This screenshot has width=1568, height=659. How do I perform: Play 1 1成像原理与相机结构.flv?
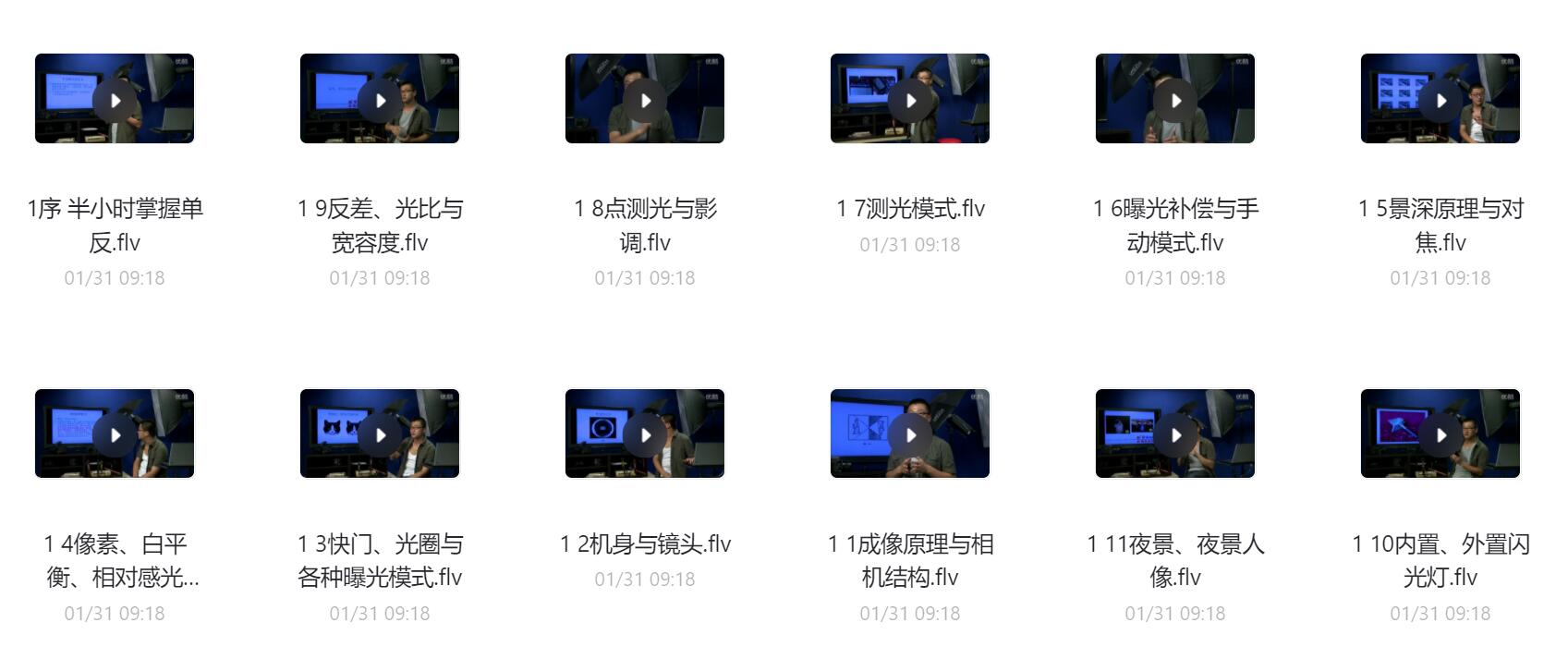[910, 434]
